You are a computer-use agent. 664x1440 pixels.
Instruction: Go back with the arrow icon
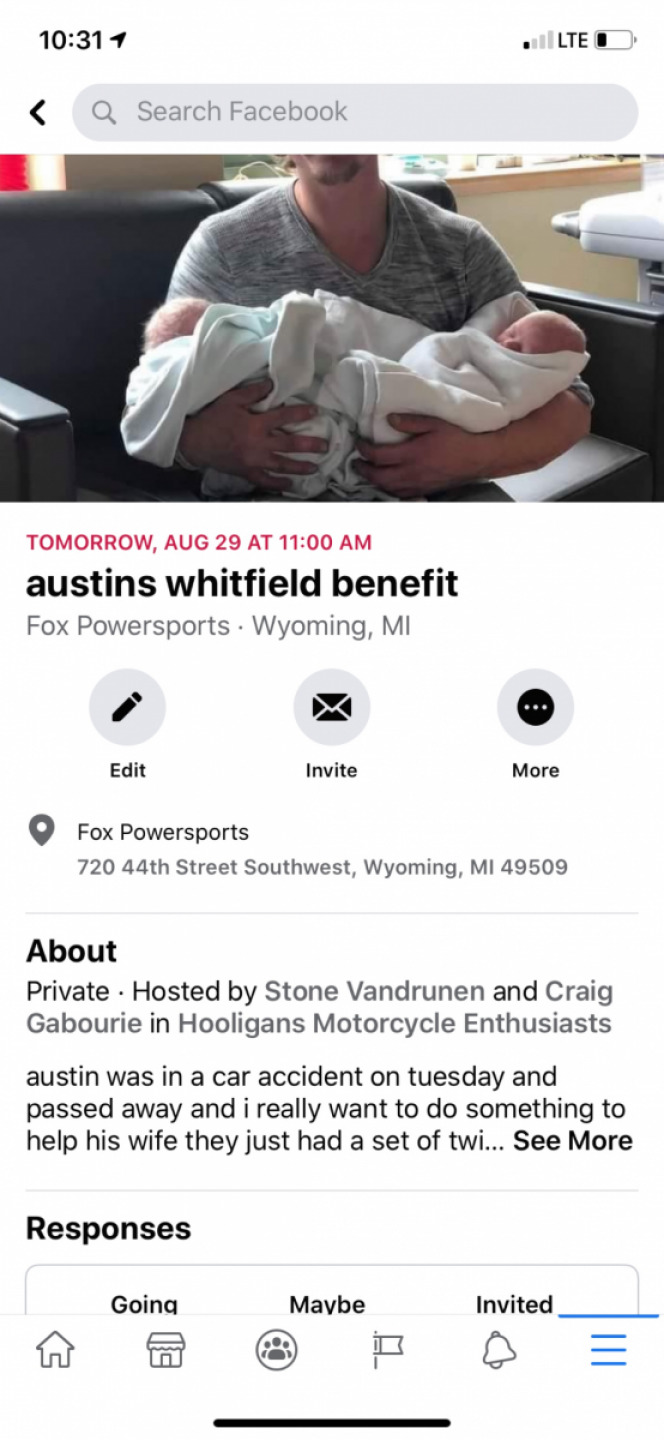pyautogui.click(x=38, y=112)
